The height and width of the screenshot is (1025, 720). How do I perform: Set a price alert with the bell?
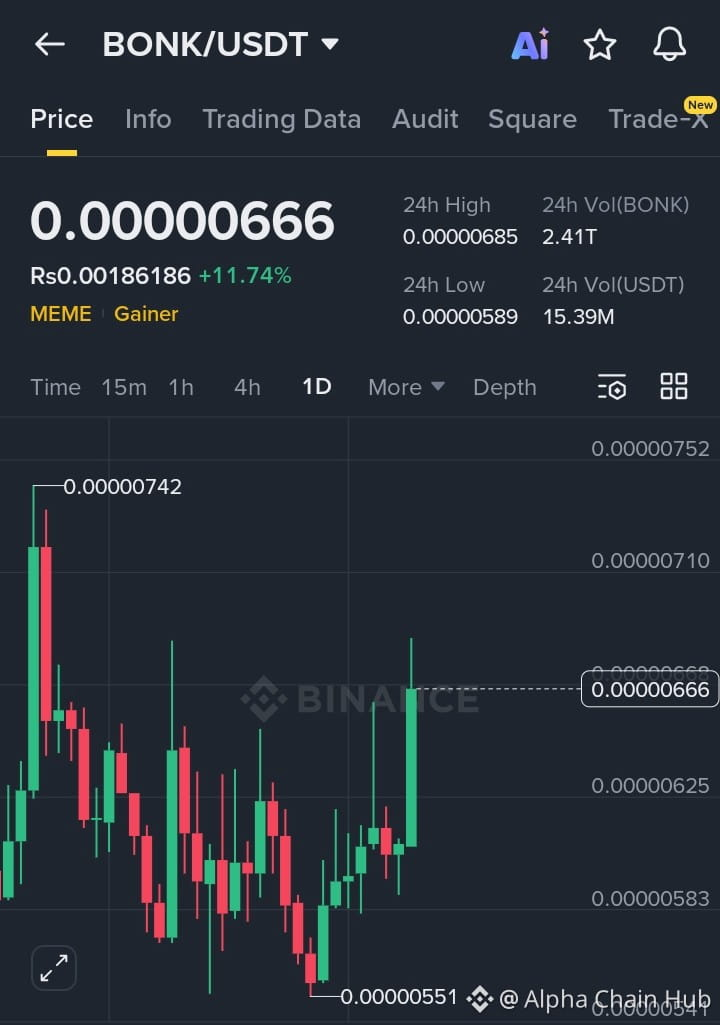[669, 44]
